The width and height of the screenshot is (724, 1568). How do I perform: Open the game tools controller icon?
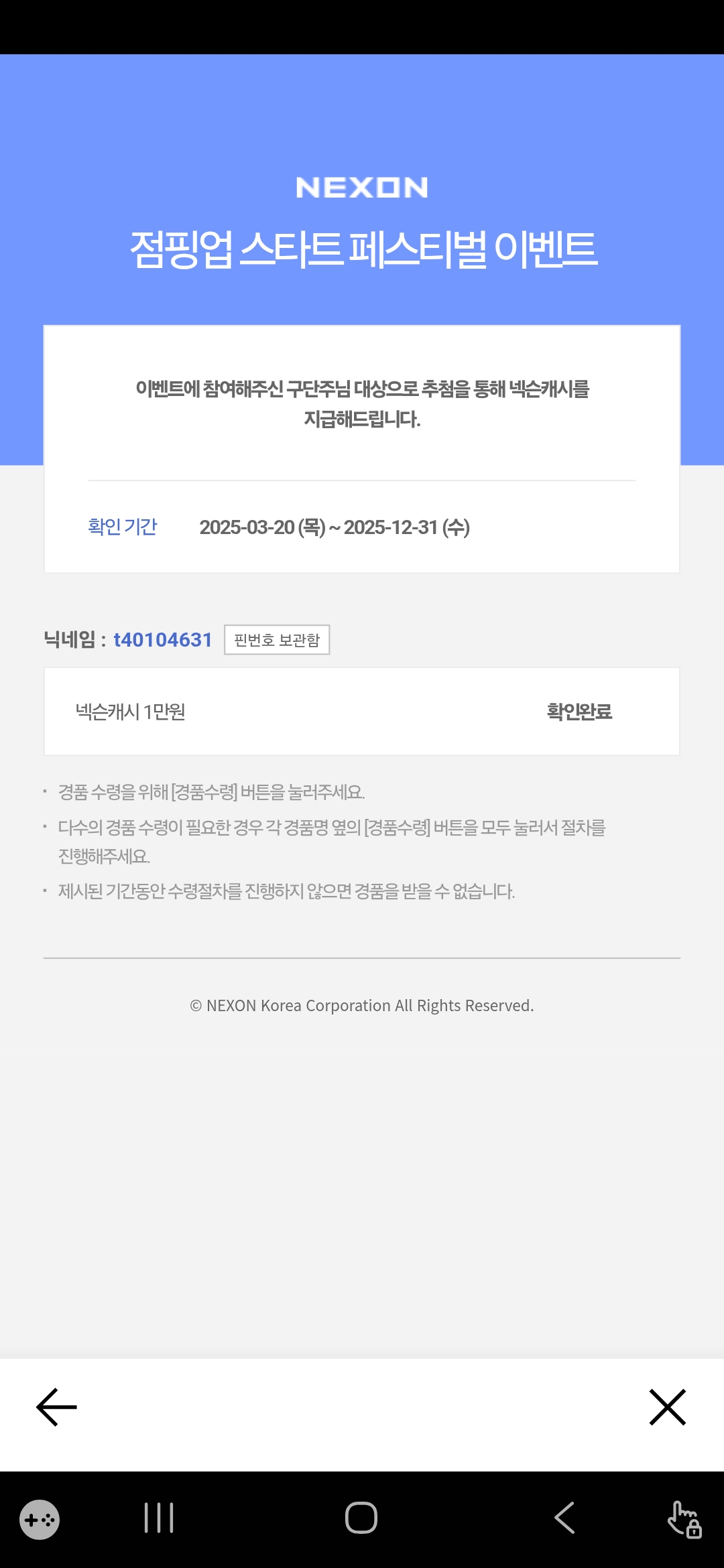pos(40,1520)
